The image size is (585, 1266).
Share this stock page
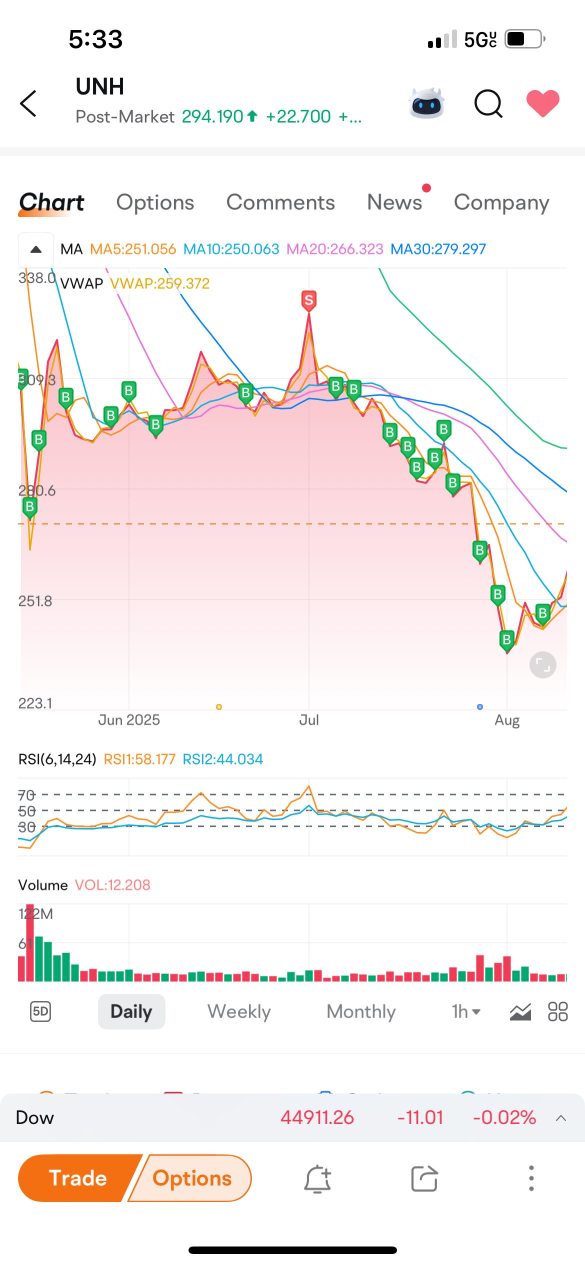click(x=424, y=1179)
